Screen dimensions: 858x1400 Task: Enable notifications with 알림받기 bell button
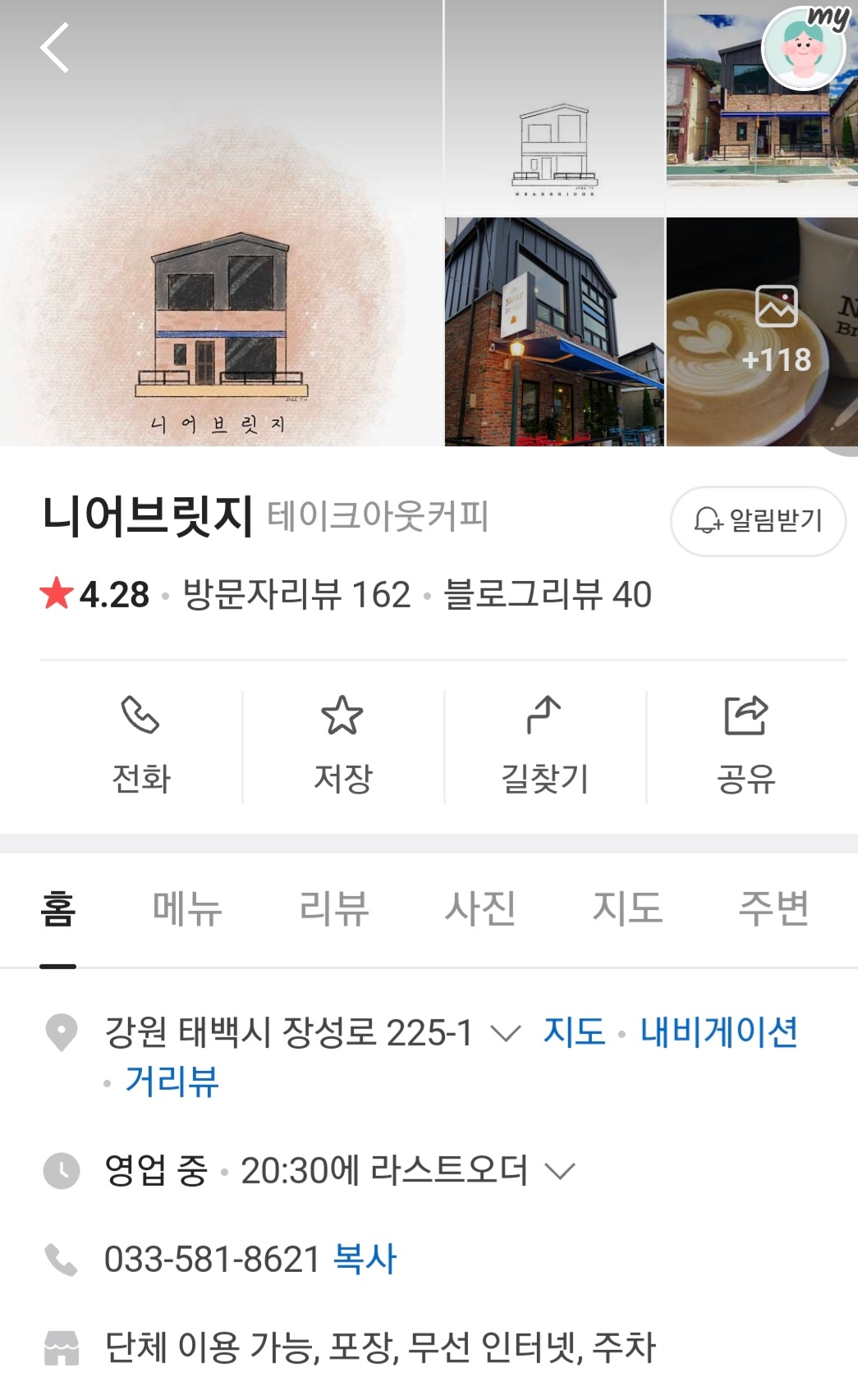(x=756, y=520)
